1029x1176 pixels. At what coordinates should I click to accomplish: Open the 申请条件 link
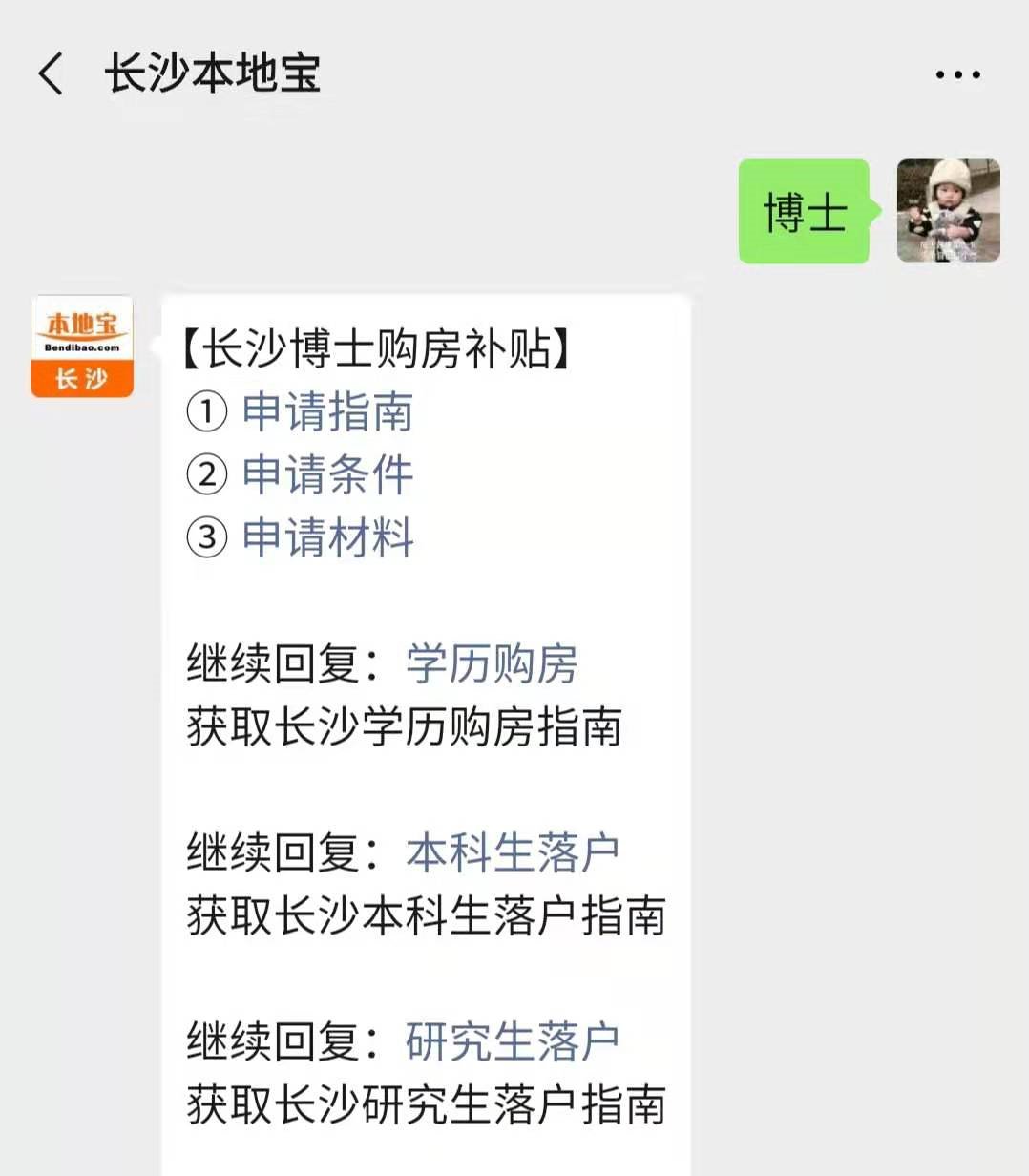pyautogui.click(x=327, y=474)
